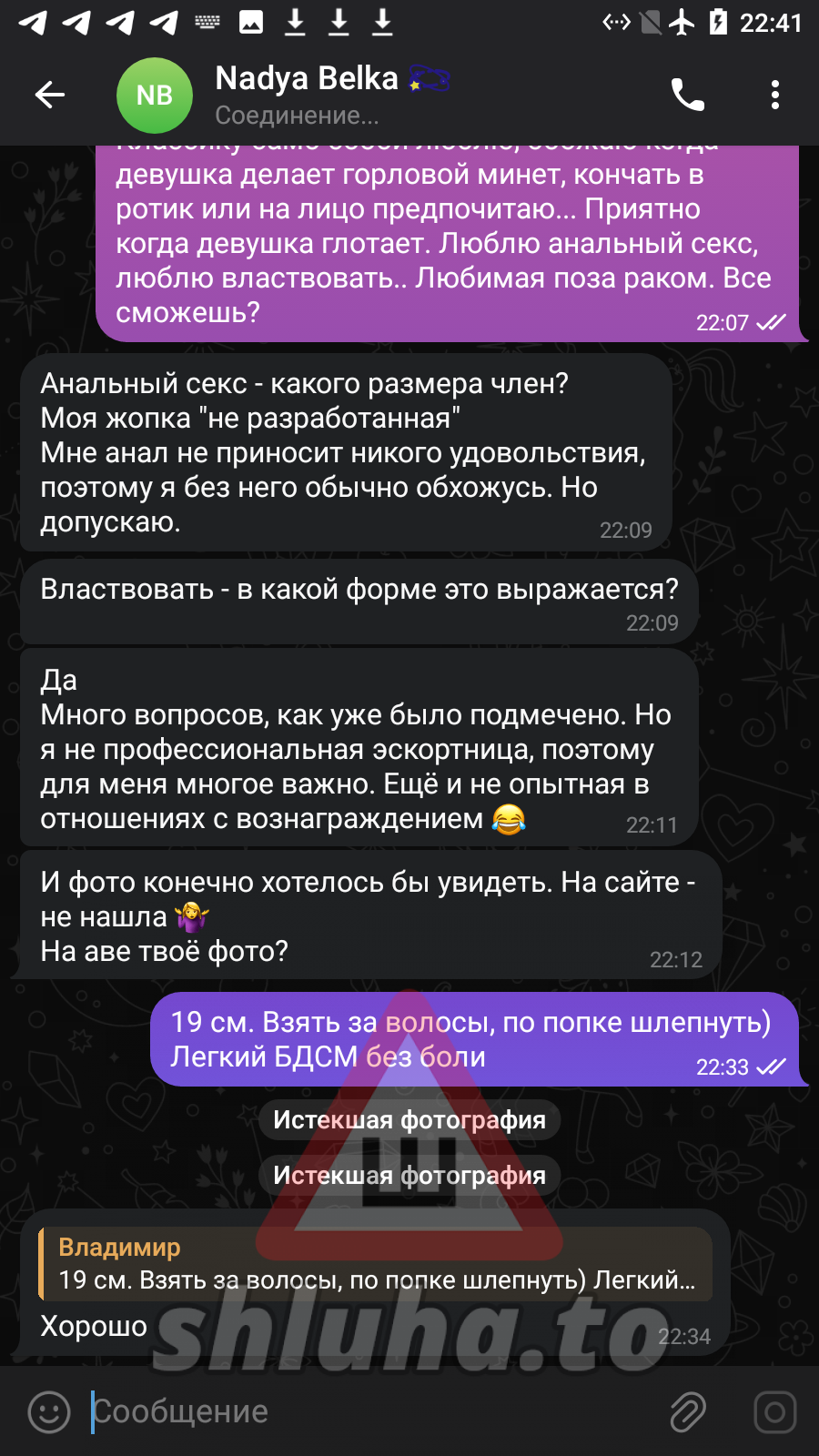Go back to the chat list
819x1456 pixels.
click(50, 95)
